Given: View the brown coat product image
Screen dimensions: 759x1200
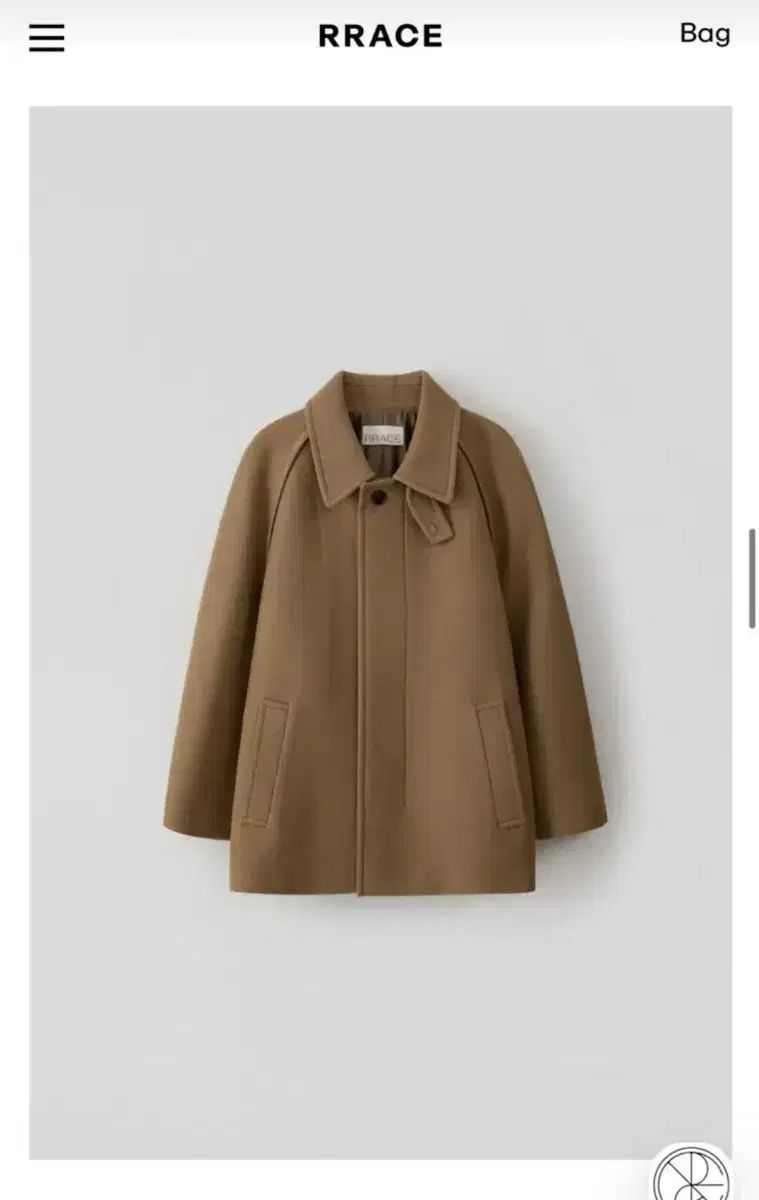Looking at the screenshot, I should (x=384, y=632).
